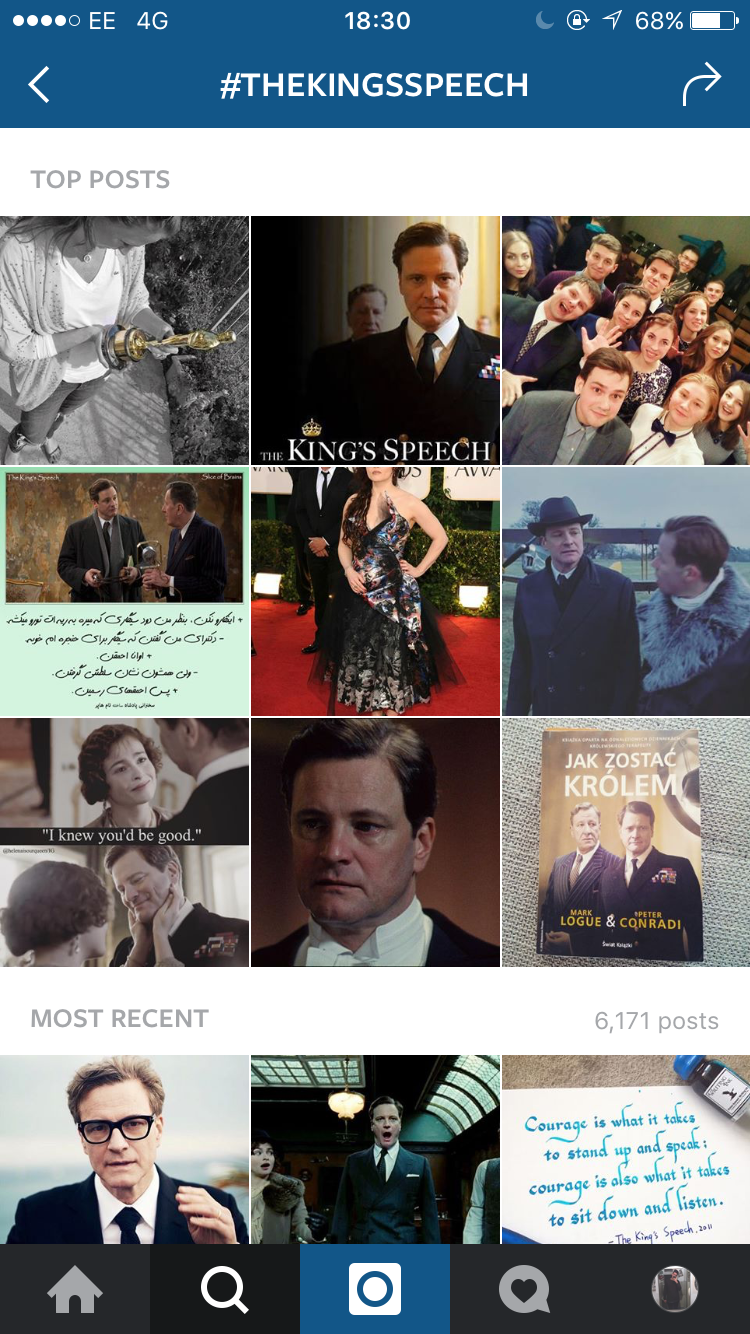Switch to the Home tab
Screen dimensions: 750x1334
[75, 1290]
